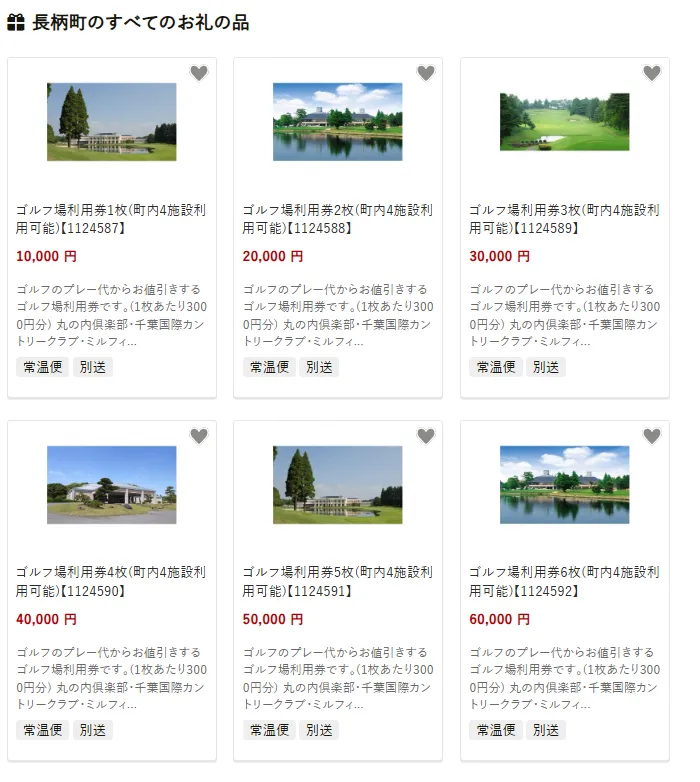View the ゴルフ場利用券3枚 item for 30,000円

click(564, 219)
